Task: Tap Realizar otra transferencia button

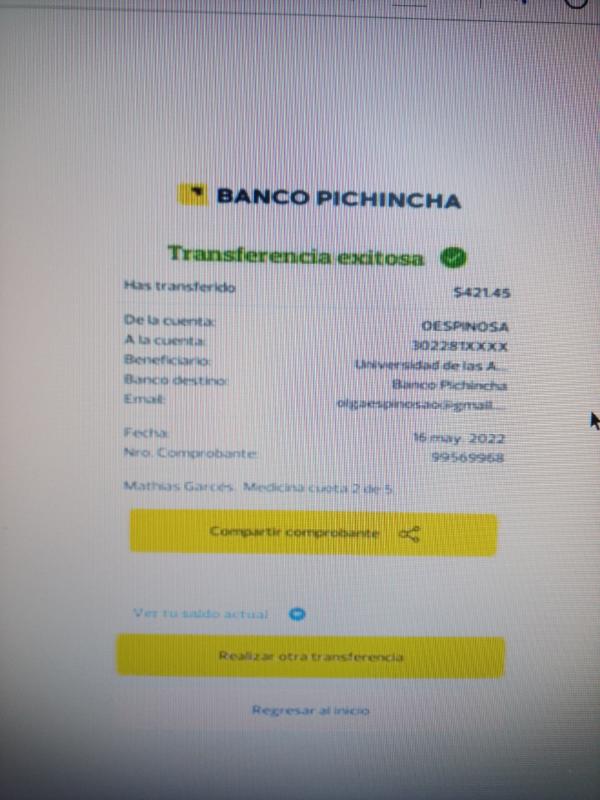Action: [311, 657]
